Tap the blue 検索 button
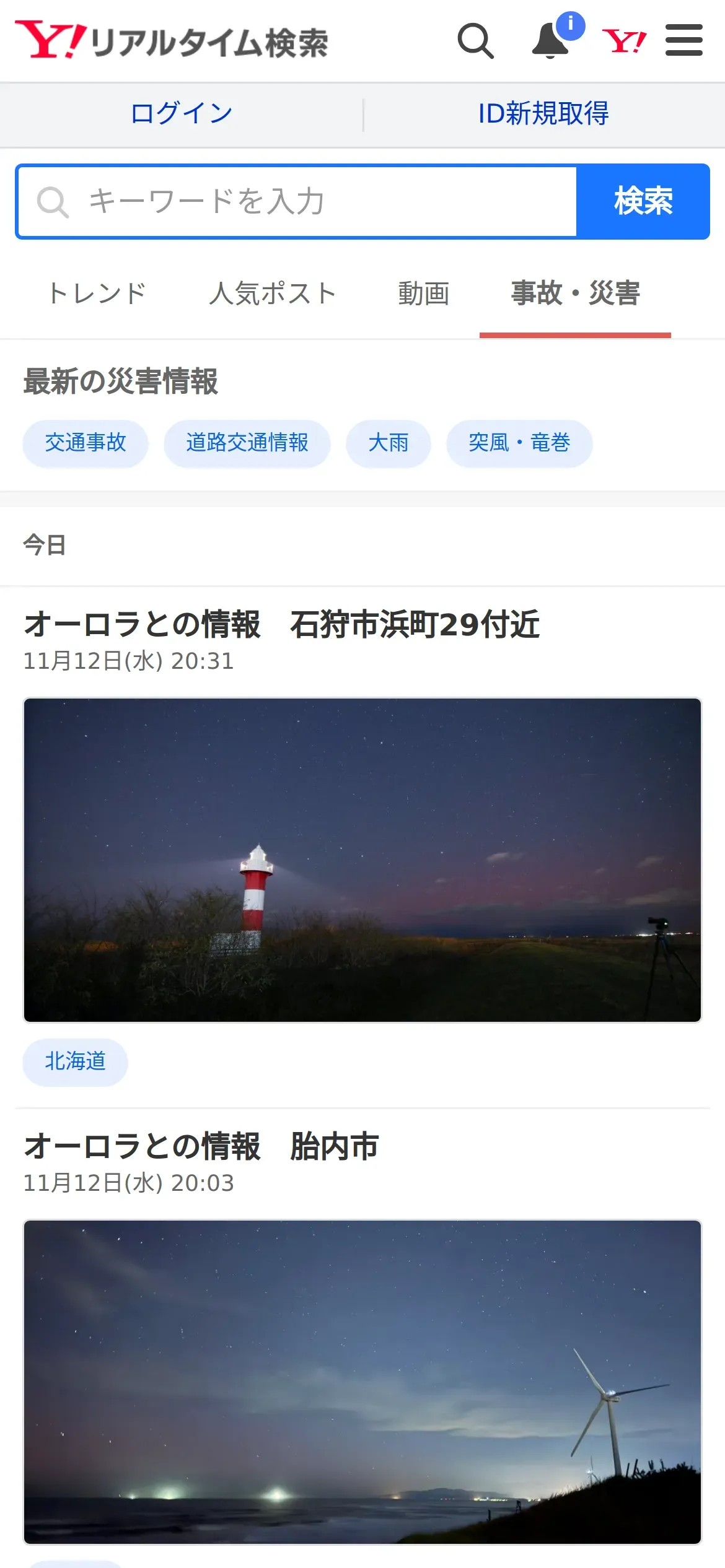The height and width of the screenshot is (1568, 725). tap(643, 202)
